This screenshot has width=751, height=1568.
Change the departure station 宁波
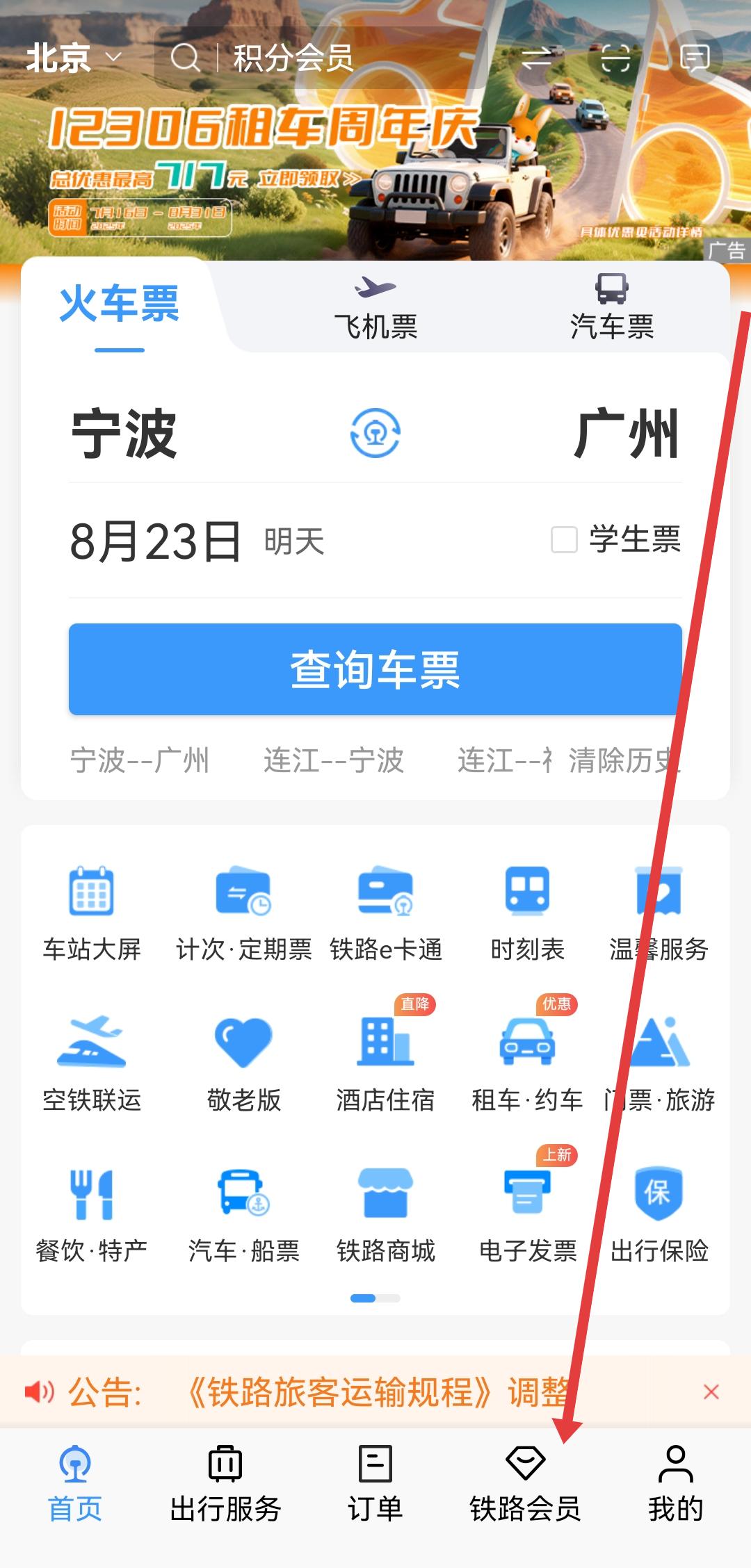(x=125, y=433)
